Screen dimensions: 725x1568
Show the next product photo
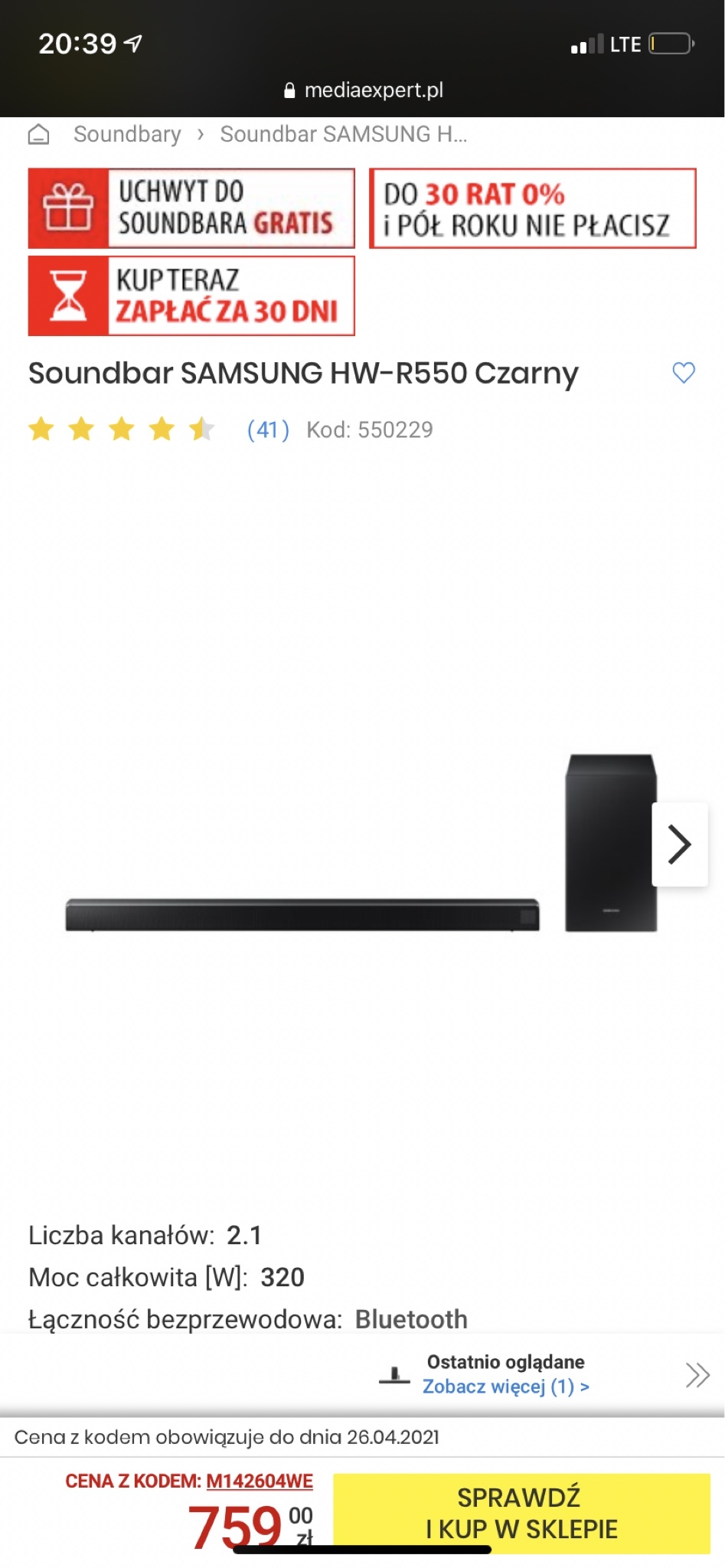pyautogui.click(x=679, y=844)
